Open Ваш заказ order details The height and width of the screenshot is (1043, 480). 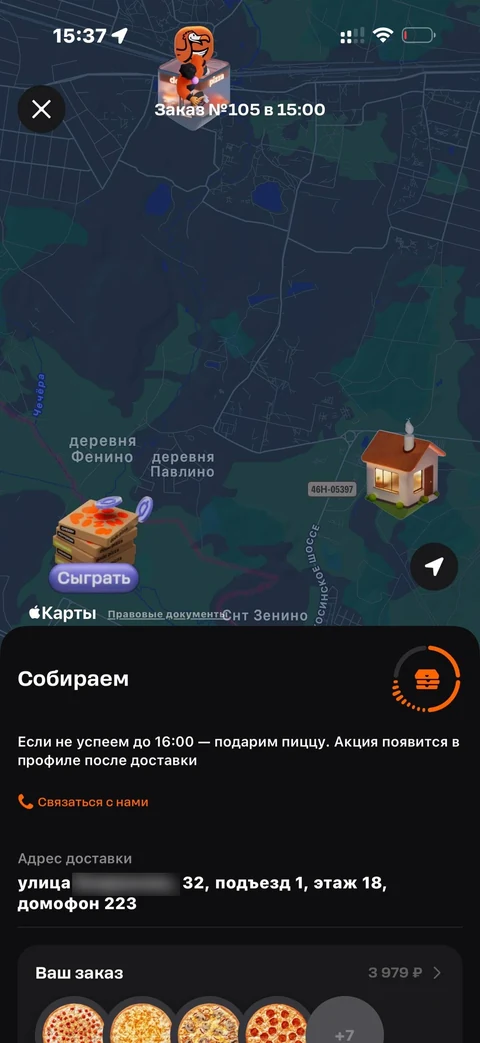point(239,973)
